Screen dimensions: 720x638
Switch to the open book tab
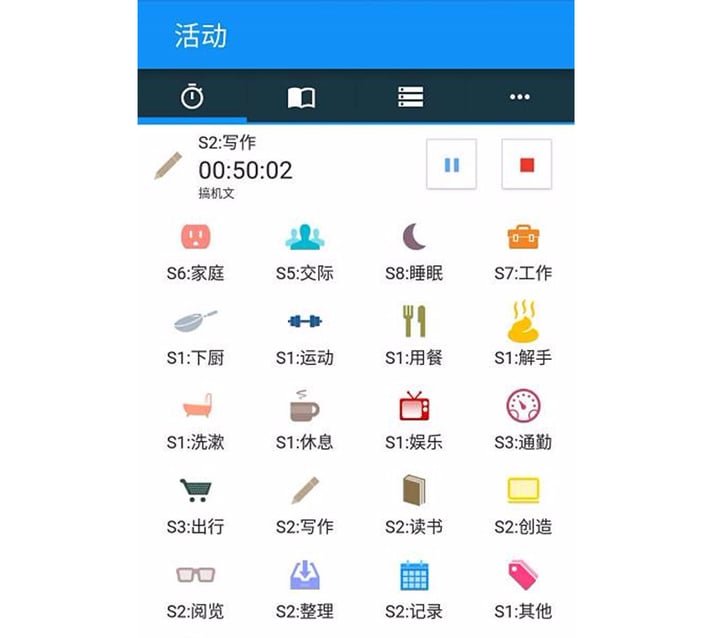point(301,97)
